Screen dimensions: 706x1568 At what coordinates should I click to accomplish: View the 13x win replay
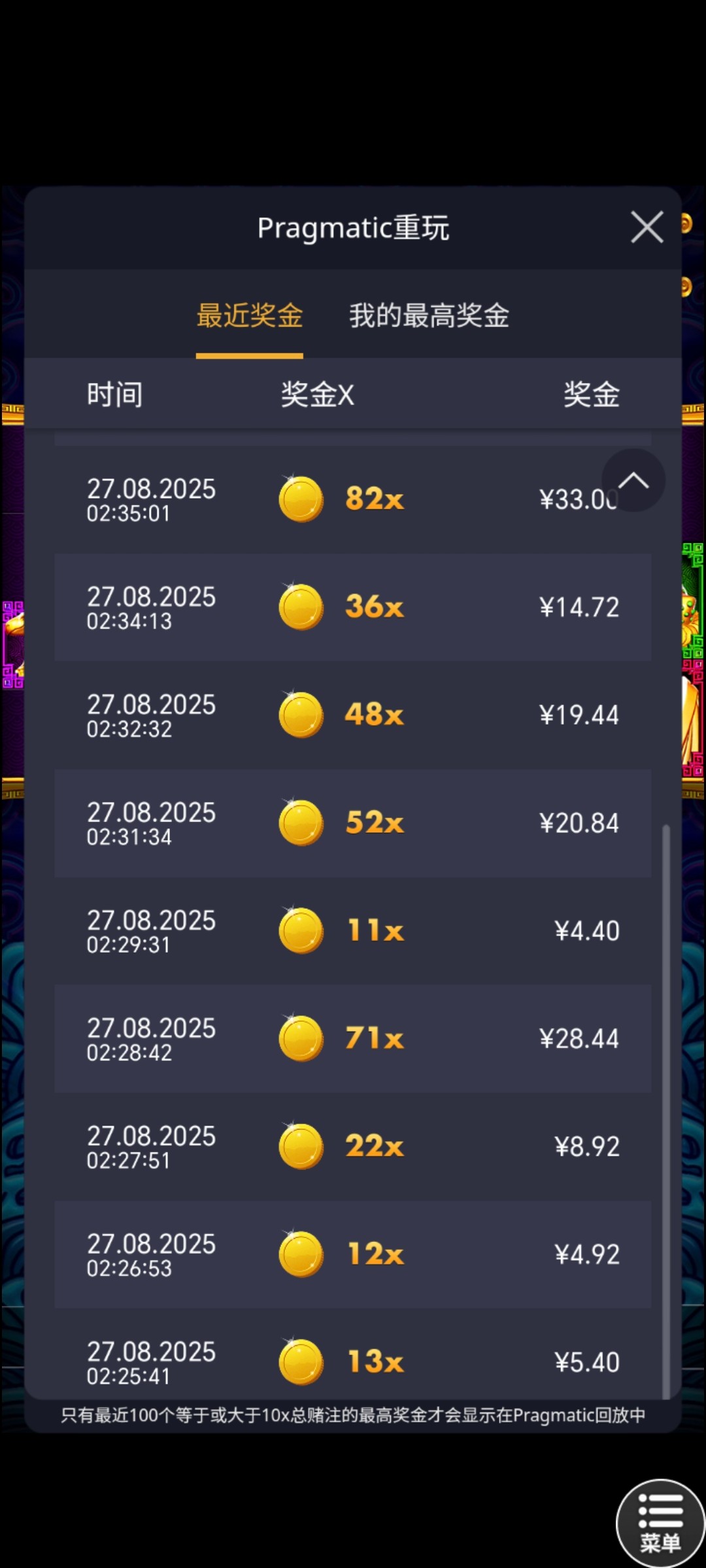pyautogui.click(x=353, y=1360)
